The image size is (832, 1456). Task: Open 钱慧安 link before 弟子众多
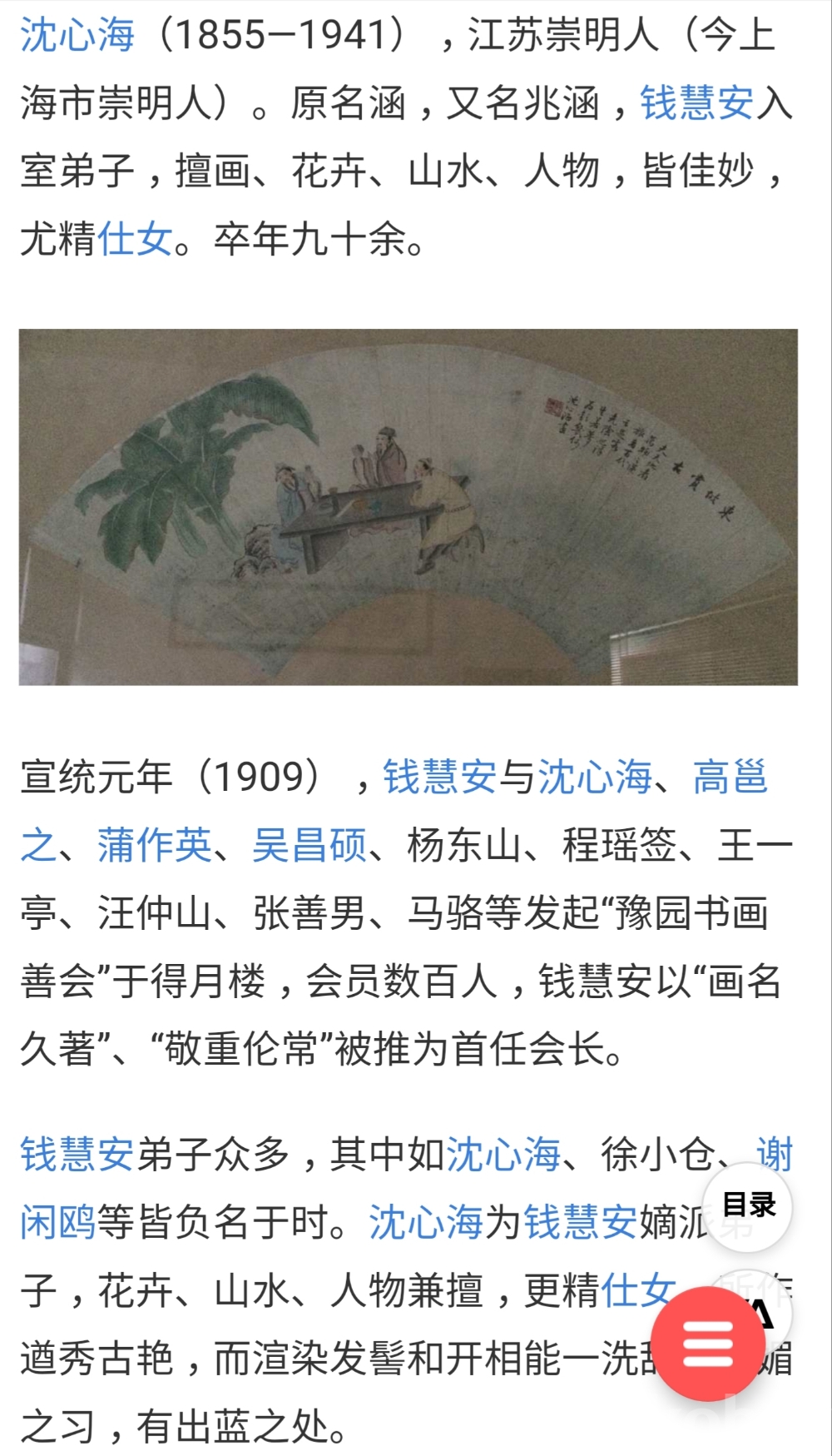coord(77,1155)
